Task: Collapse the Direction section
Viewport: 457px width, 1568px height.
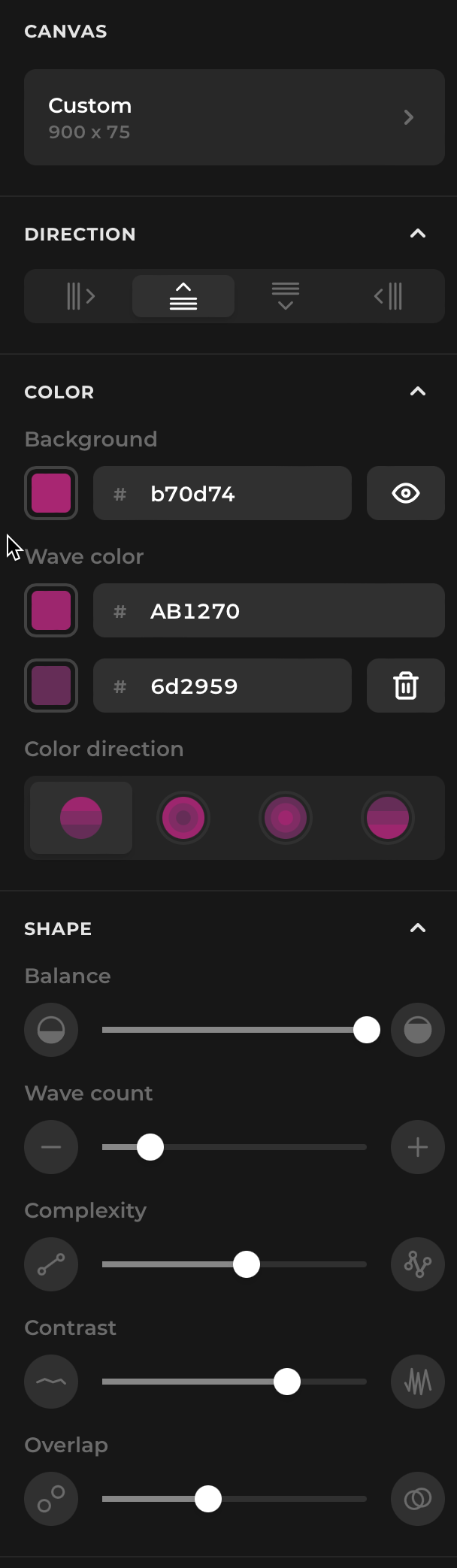Action: pos(417,234)
